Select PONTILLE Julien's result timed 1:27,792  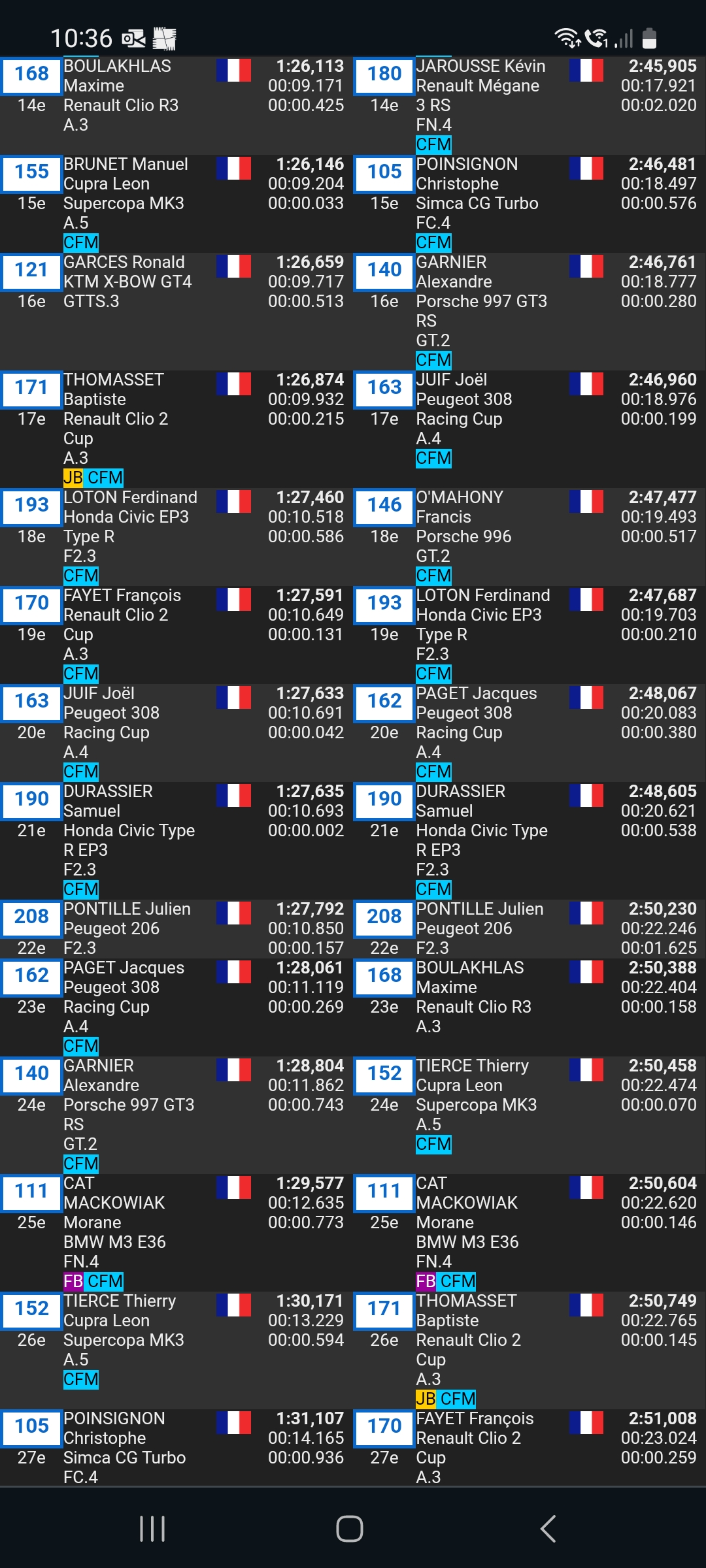[x=176, y=928]
